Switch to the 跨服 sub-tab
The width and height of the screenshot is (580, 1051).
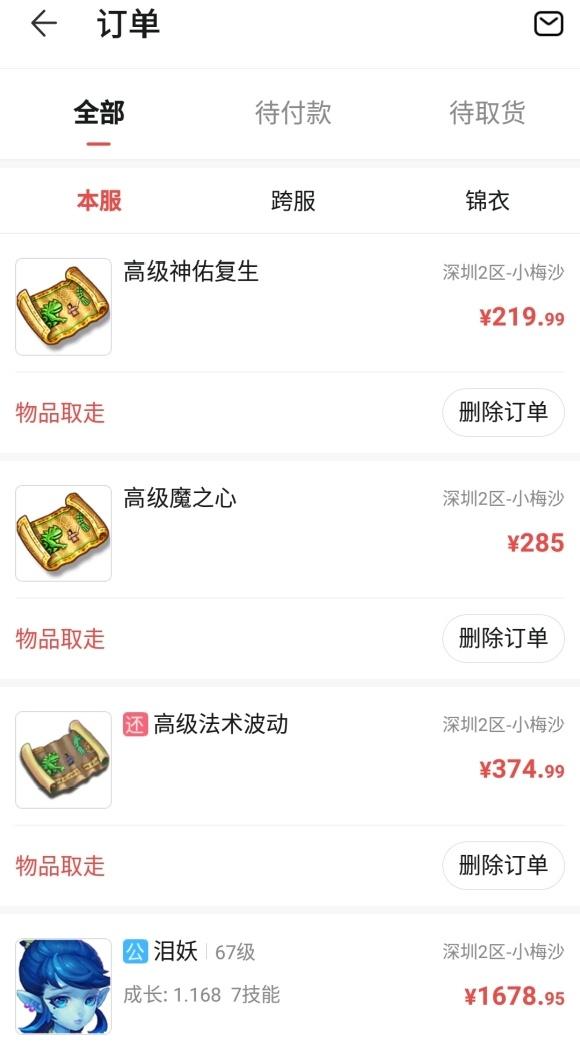293,200
